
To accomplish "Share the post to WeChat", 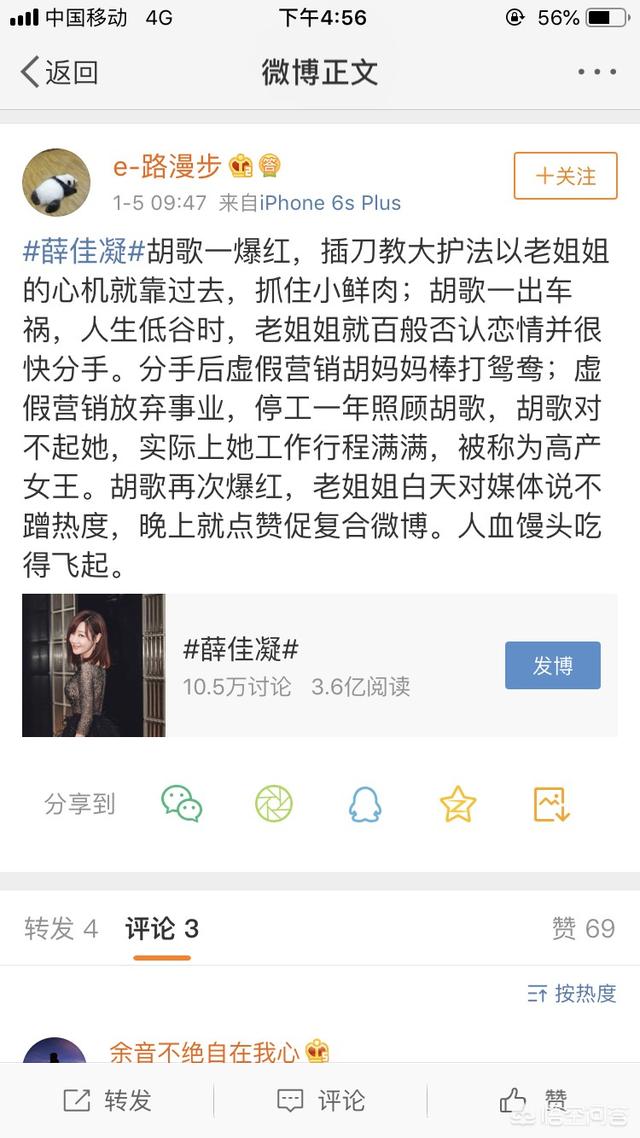I will pos(181,803).
